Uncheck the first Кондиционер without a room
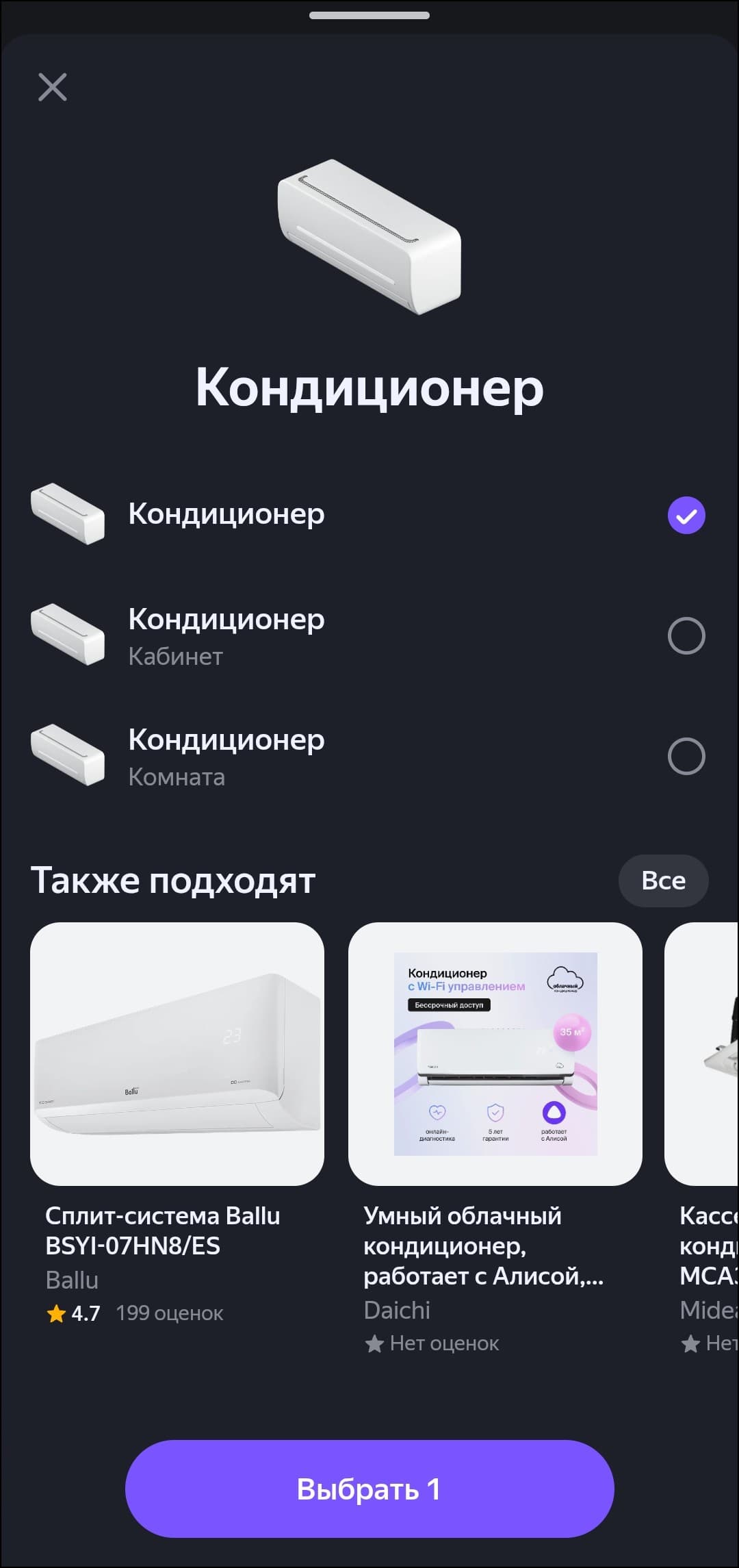 (686, 515)
